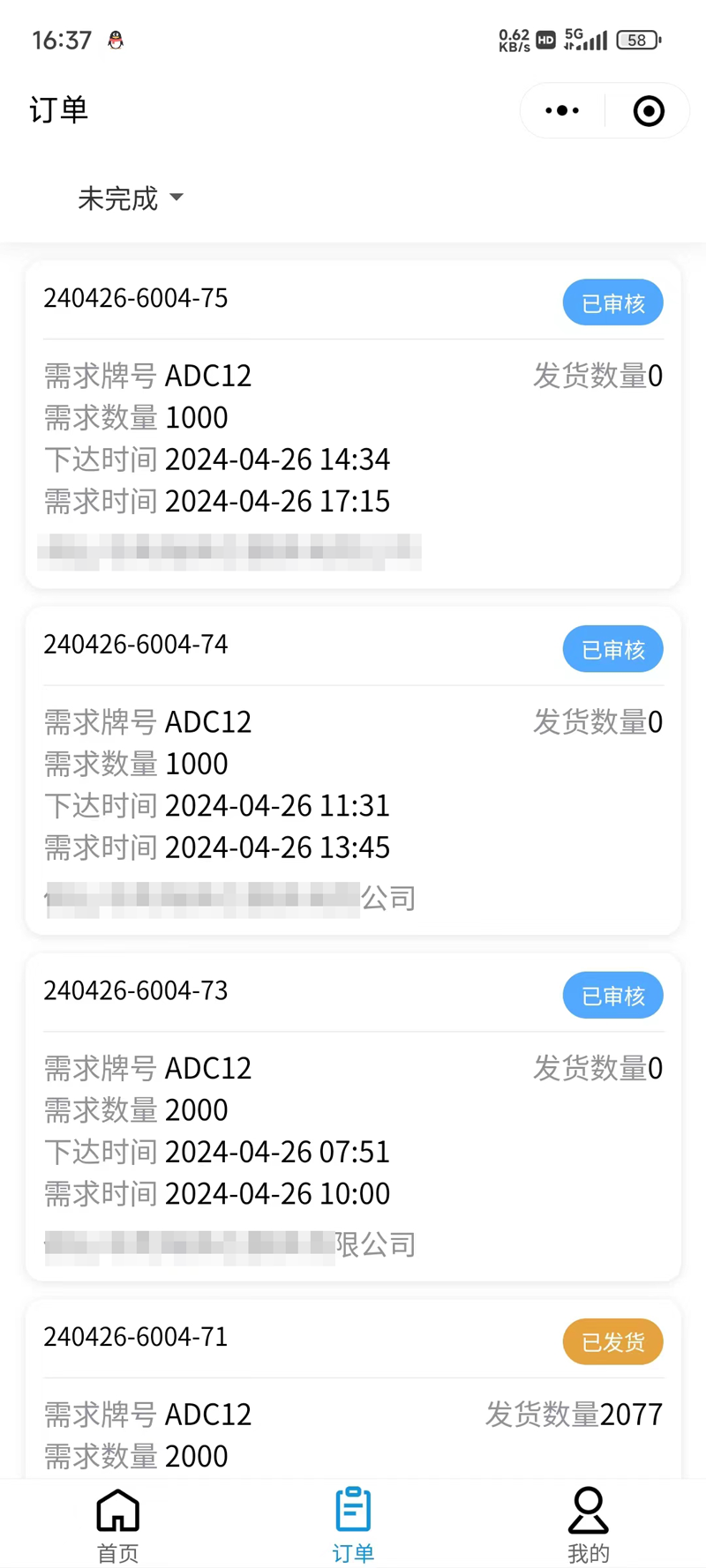Open order 240426-6004-74

tap(353, 771)
